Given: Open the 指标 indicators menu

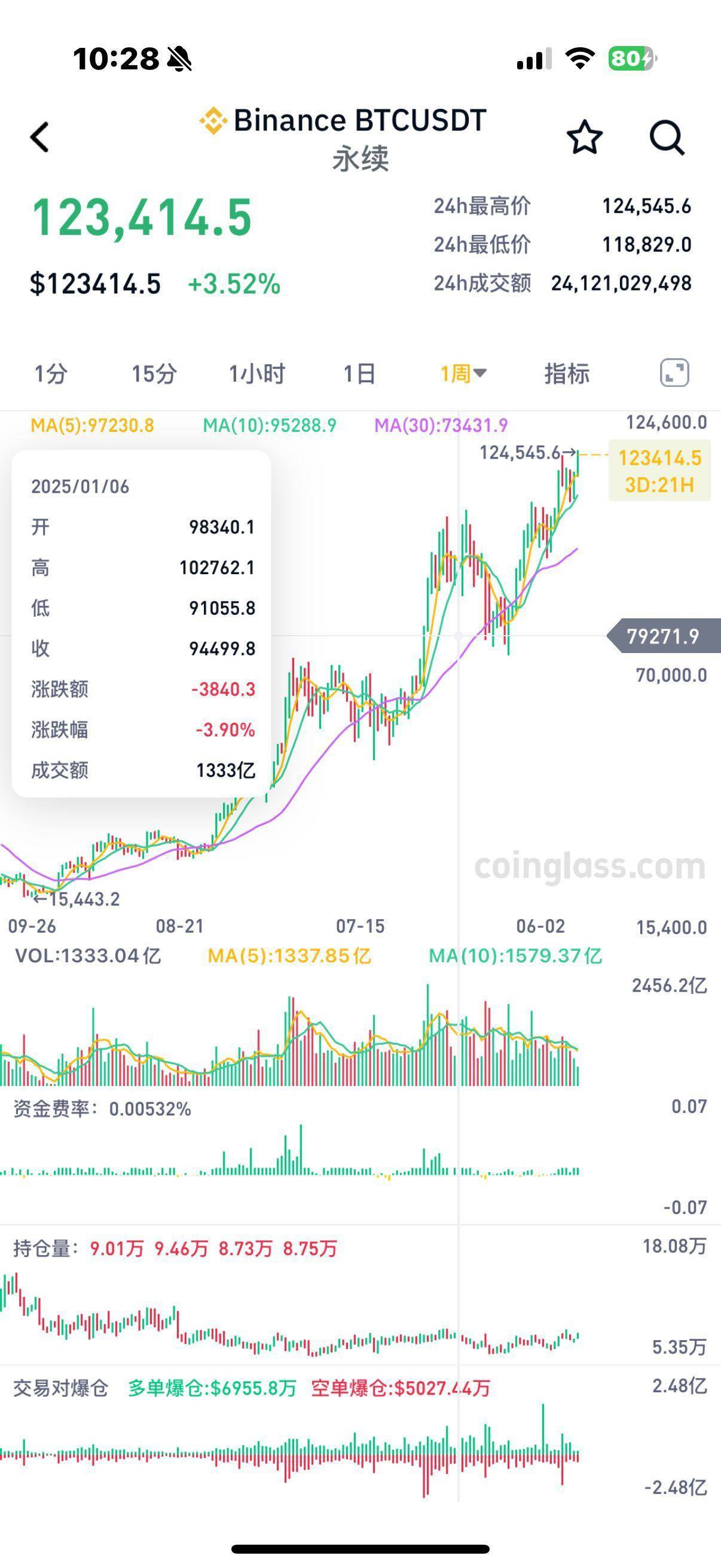Looking at the screenshot, I should 566,373.
